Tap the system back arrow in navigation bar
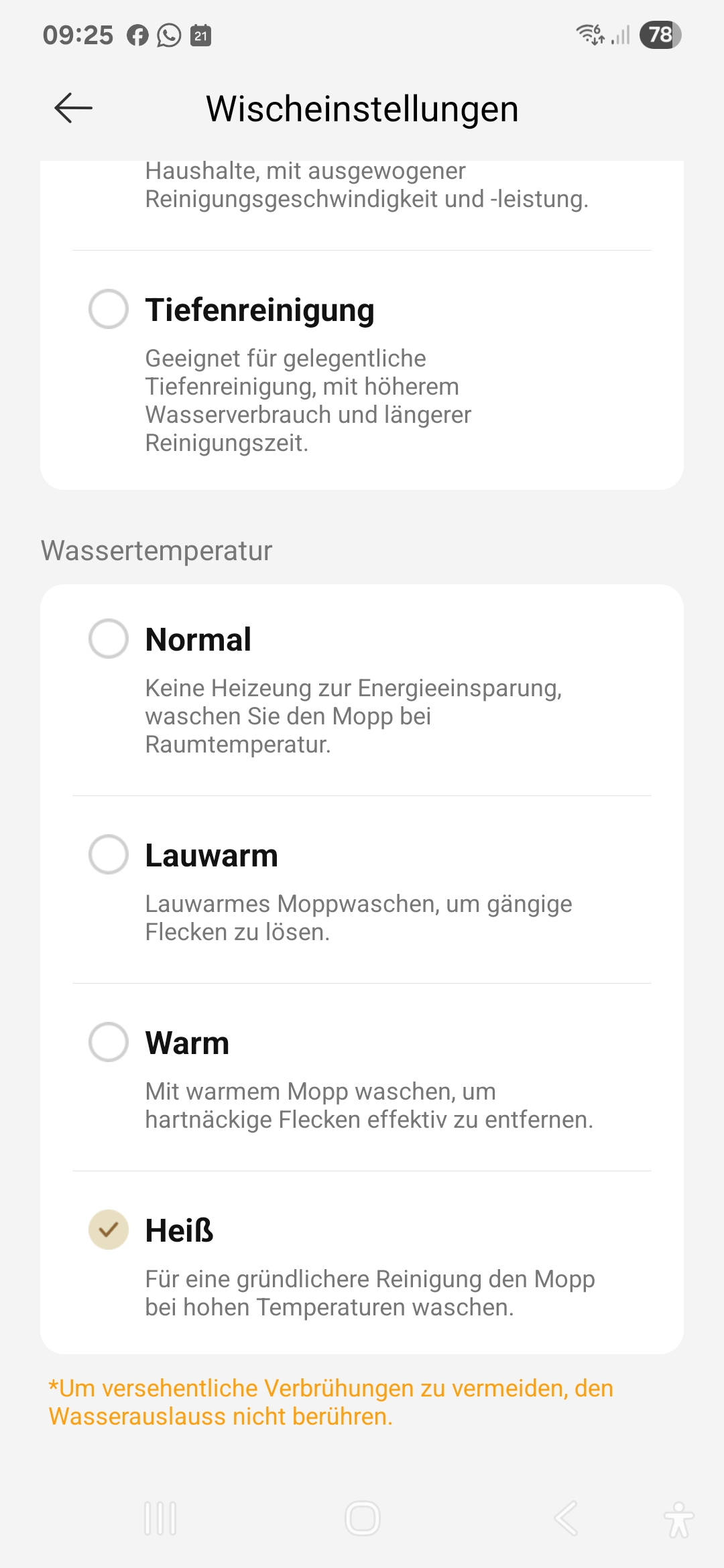The width and height of the screenshot is (724, 1568). [566, 1518]
